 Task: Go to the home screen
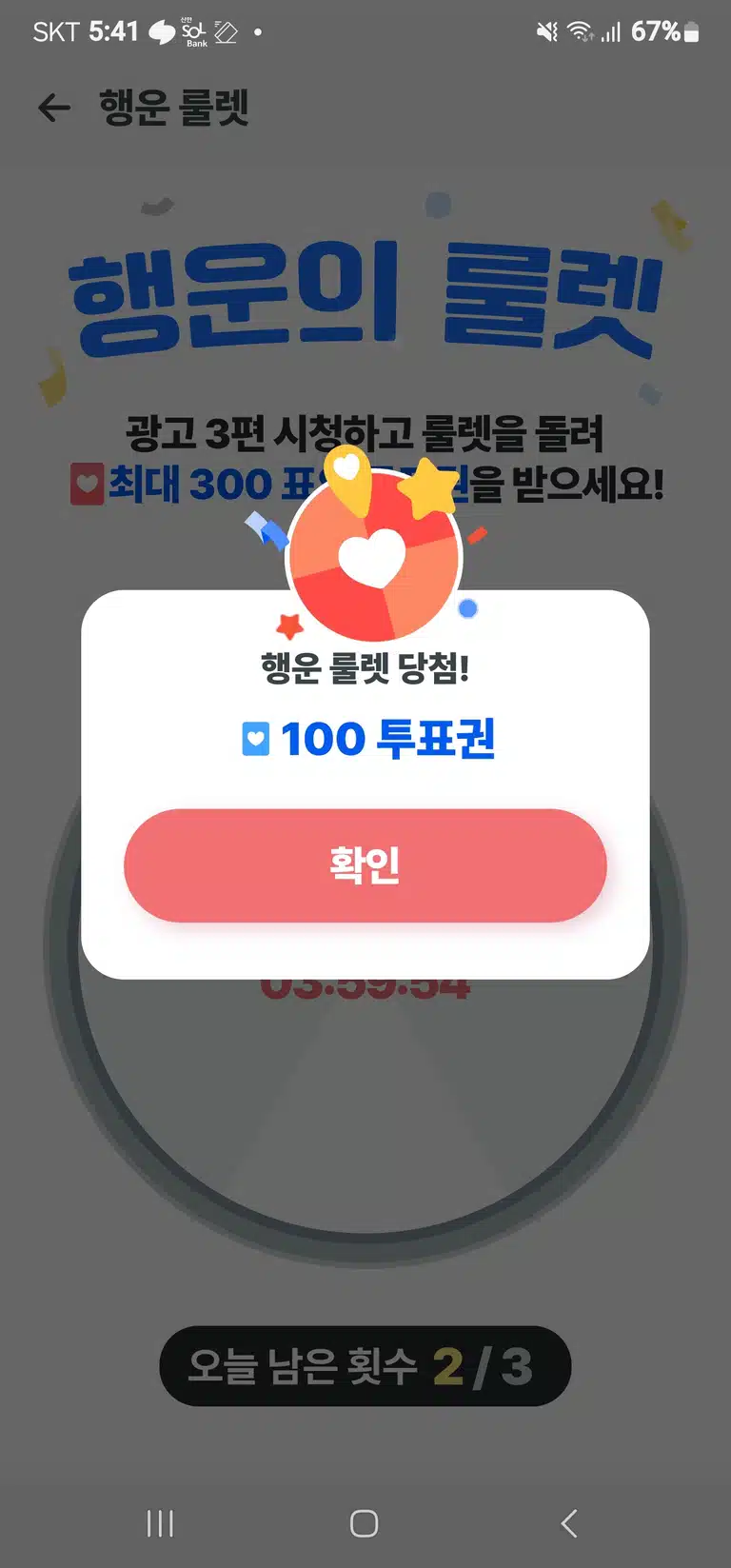pos(365,1523)
